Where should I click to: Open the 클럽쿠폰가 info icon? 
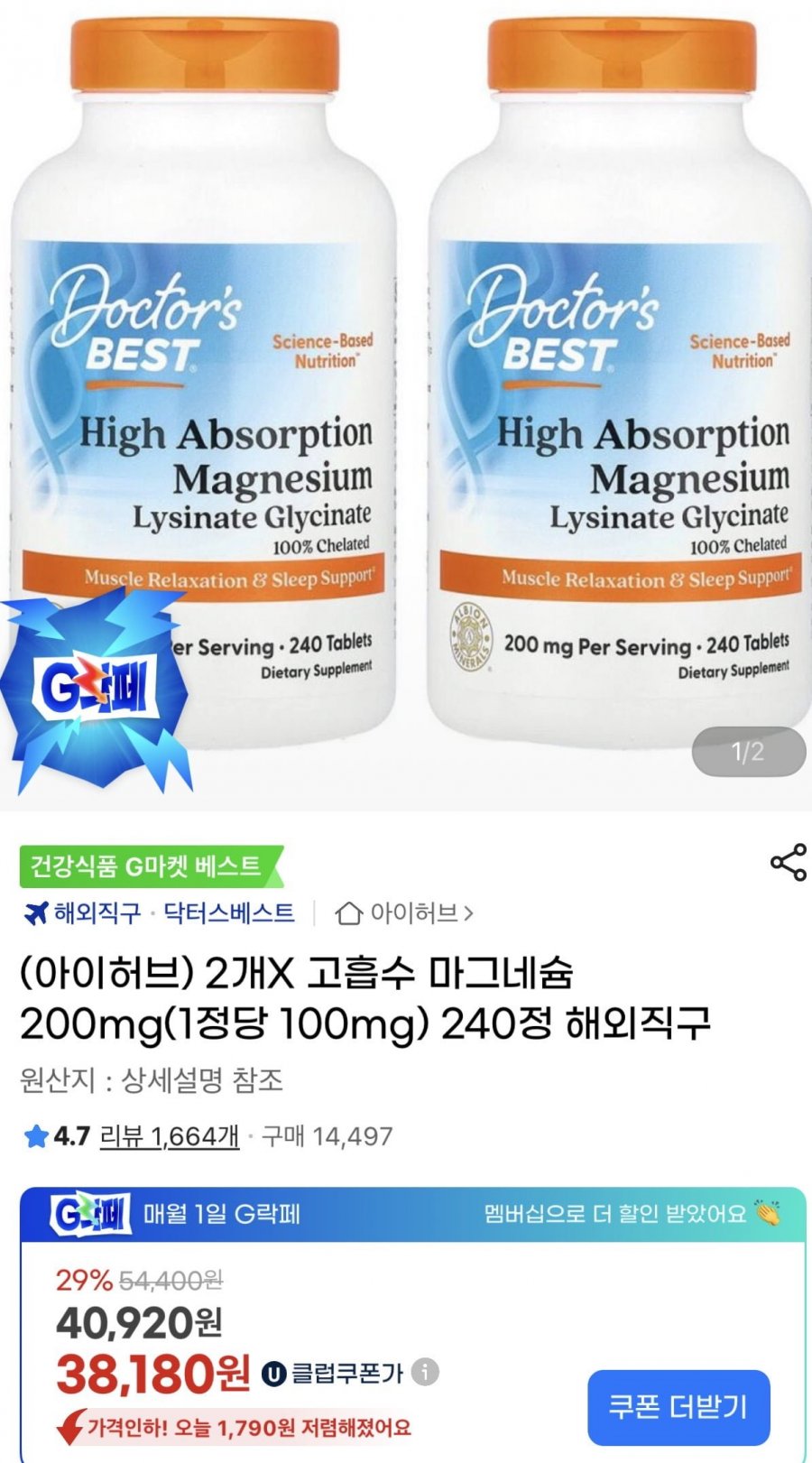425,1373
